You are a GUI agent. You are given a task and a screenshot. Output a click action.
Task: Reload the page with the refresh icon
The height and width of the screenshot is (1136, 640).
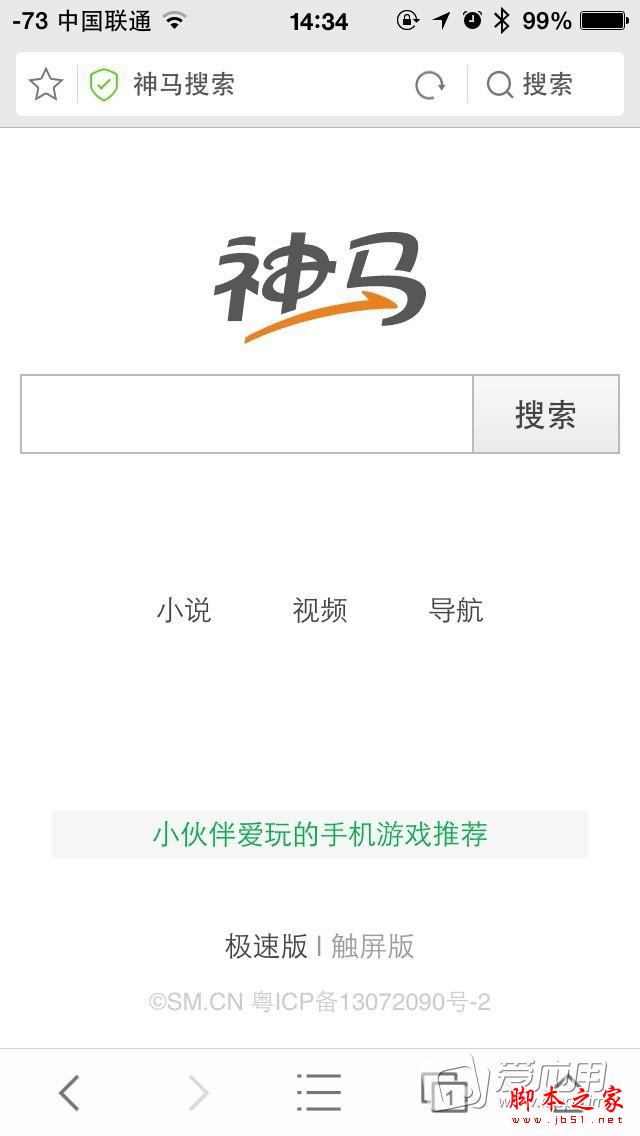[430, 86]
